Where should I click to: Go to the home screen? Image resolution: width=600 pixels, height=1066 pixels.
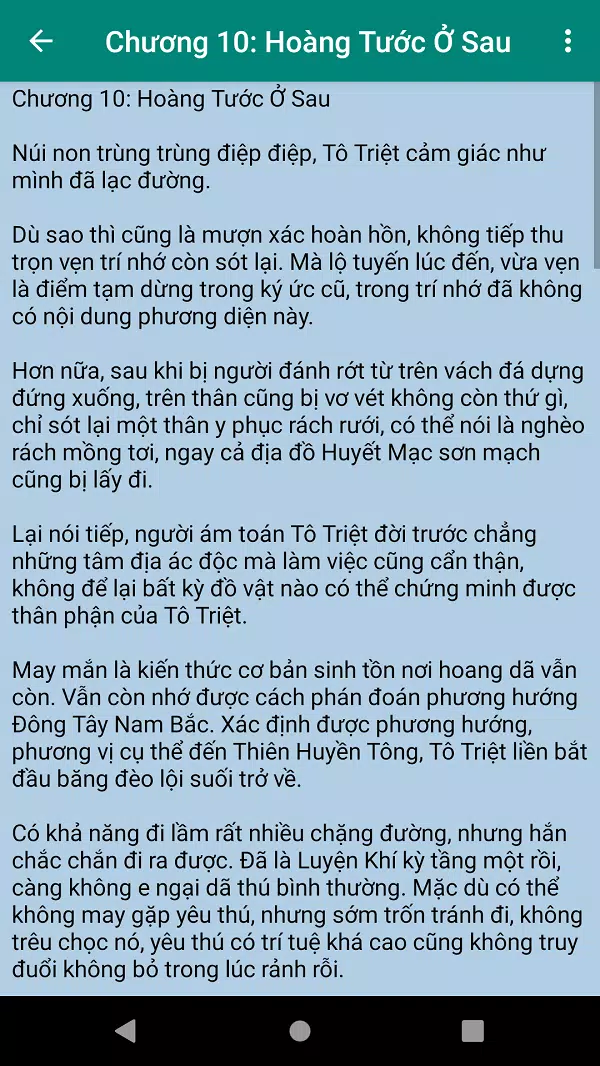coord(300,1031)
